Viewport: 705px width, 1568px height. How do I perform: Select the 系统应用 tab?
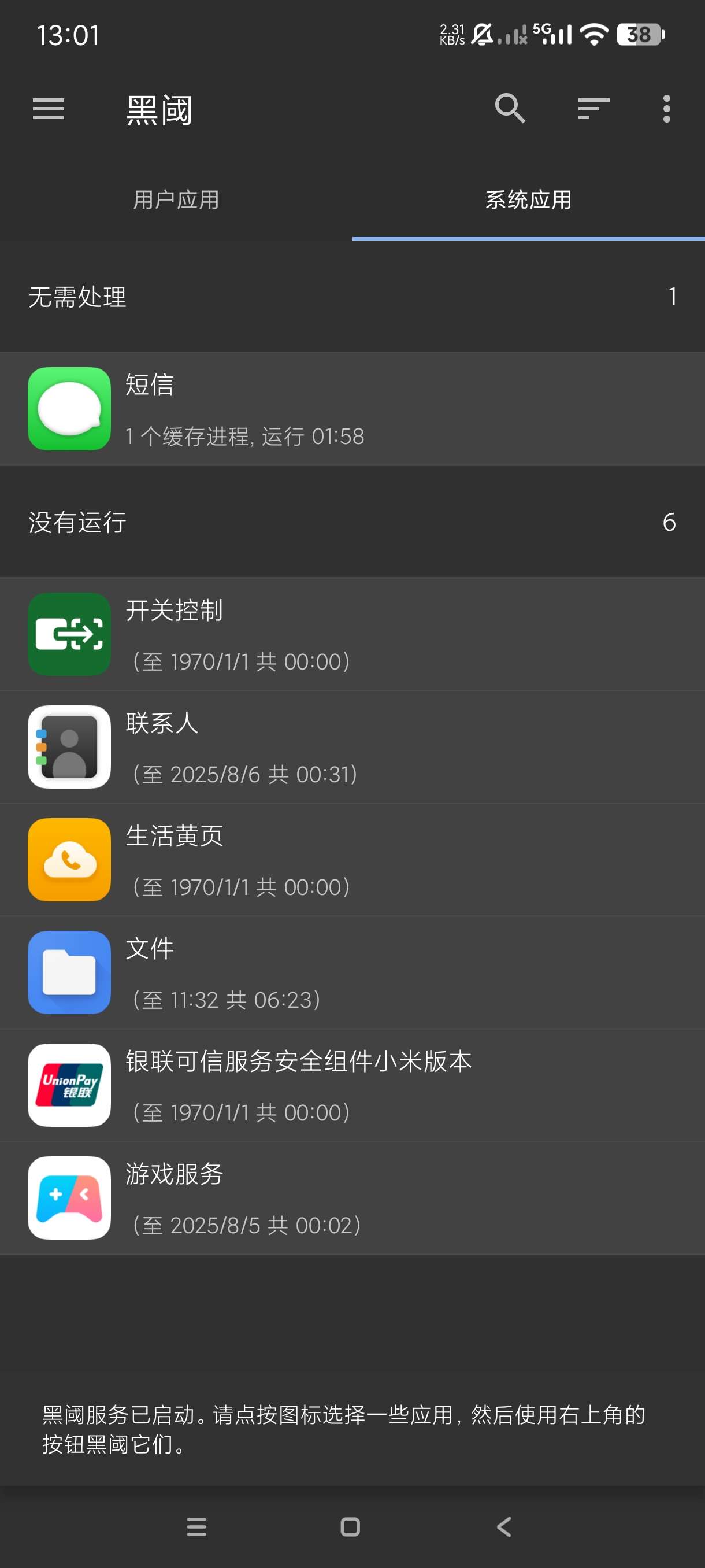[x=528, y=199]
